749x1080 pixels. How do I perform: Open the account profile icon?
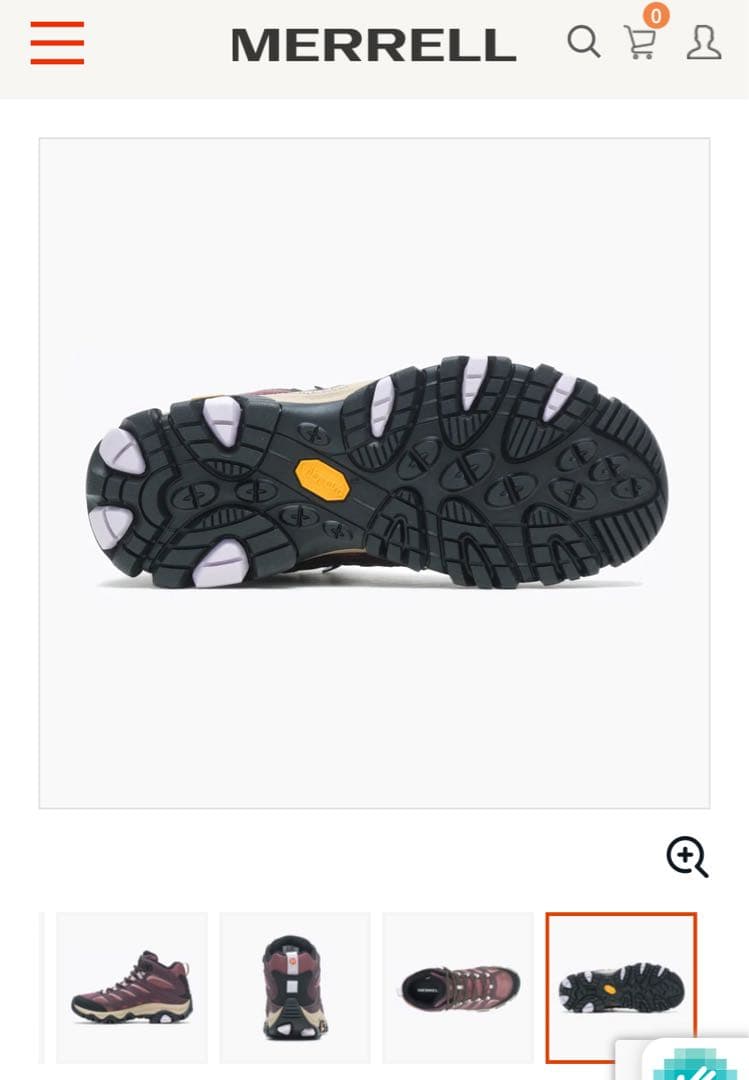(704, 42)
